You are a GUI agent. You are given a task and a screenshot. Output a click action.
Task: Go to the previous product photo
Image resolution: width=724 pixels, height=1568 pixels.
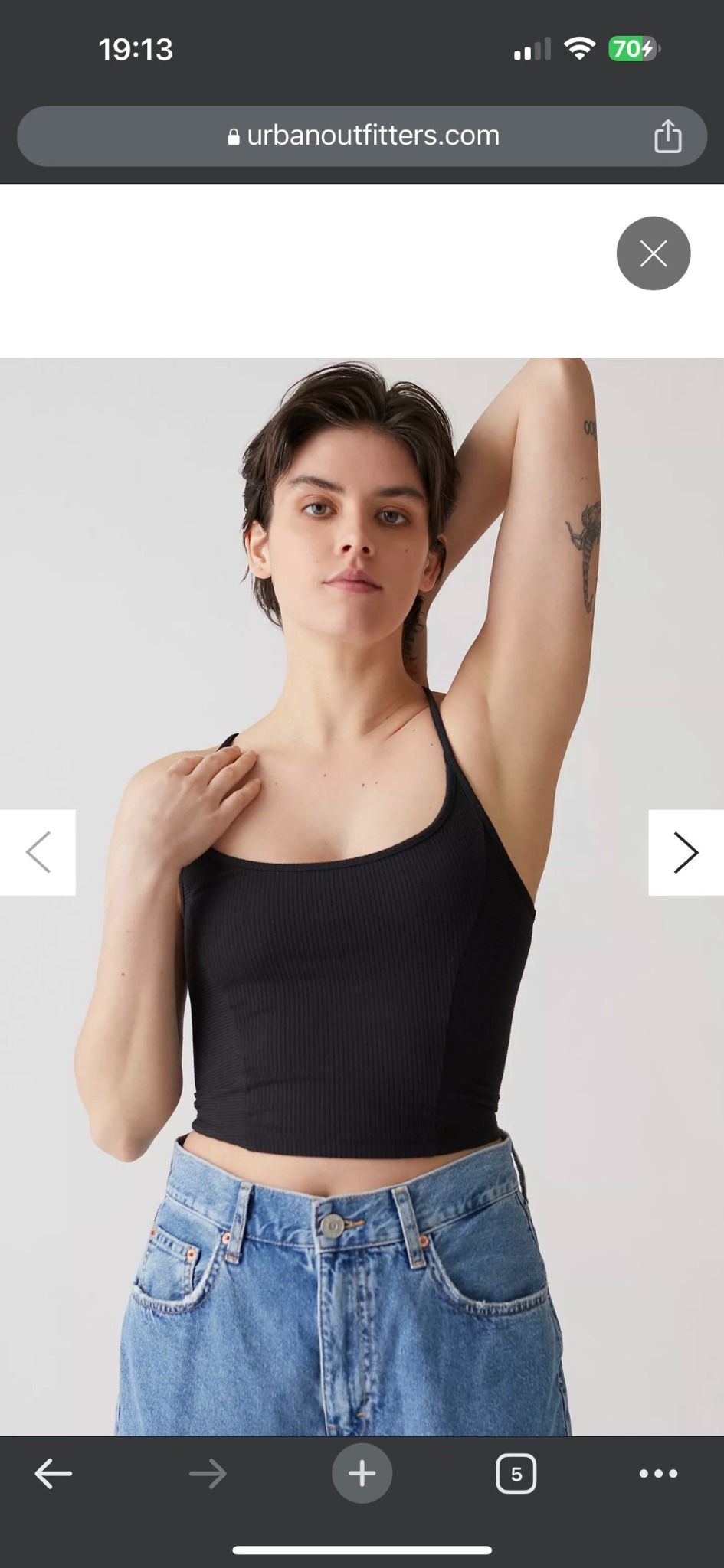pos(38,852)
